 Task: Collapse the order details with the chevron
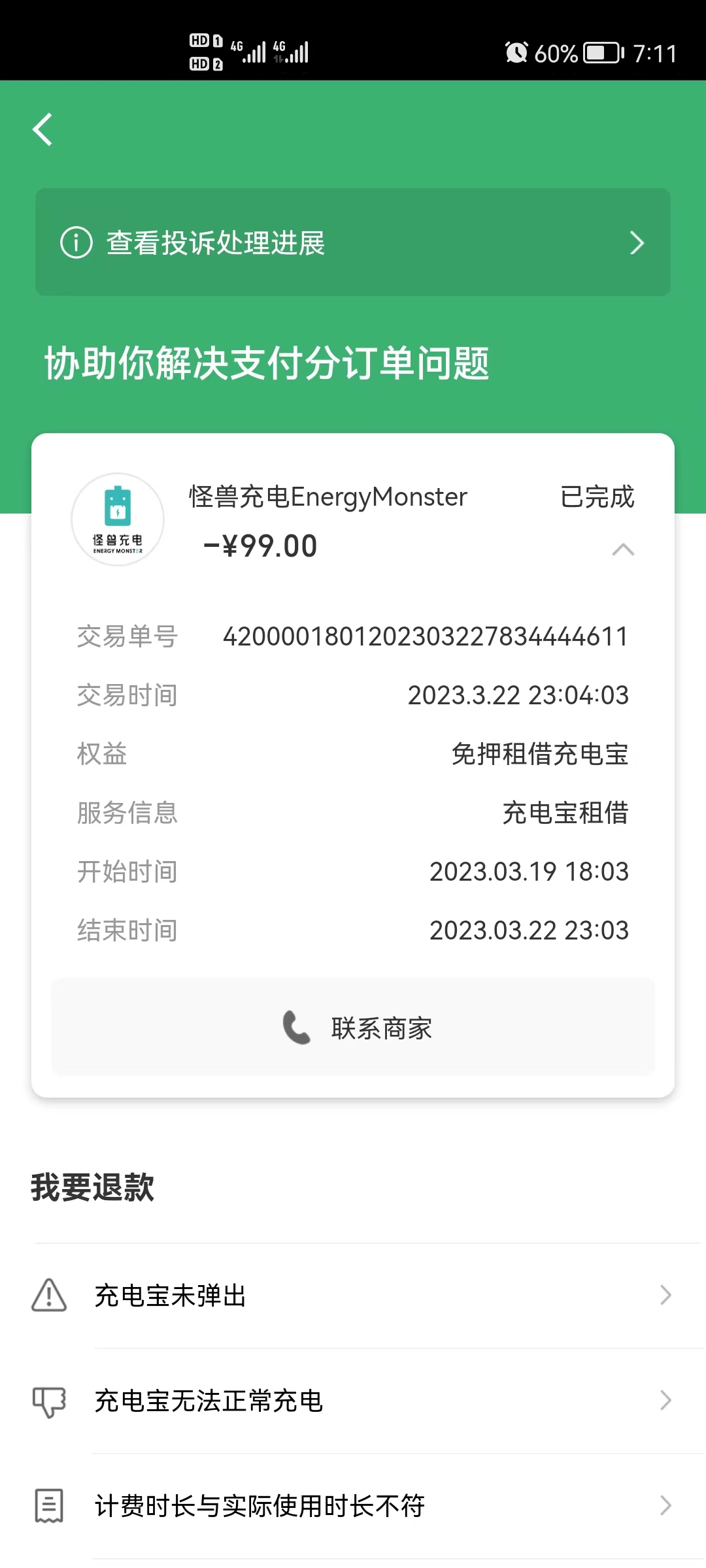pyautogui.click(x=623, y=549)
